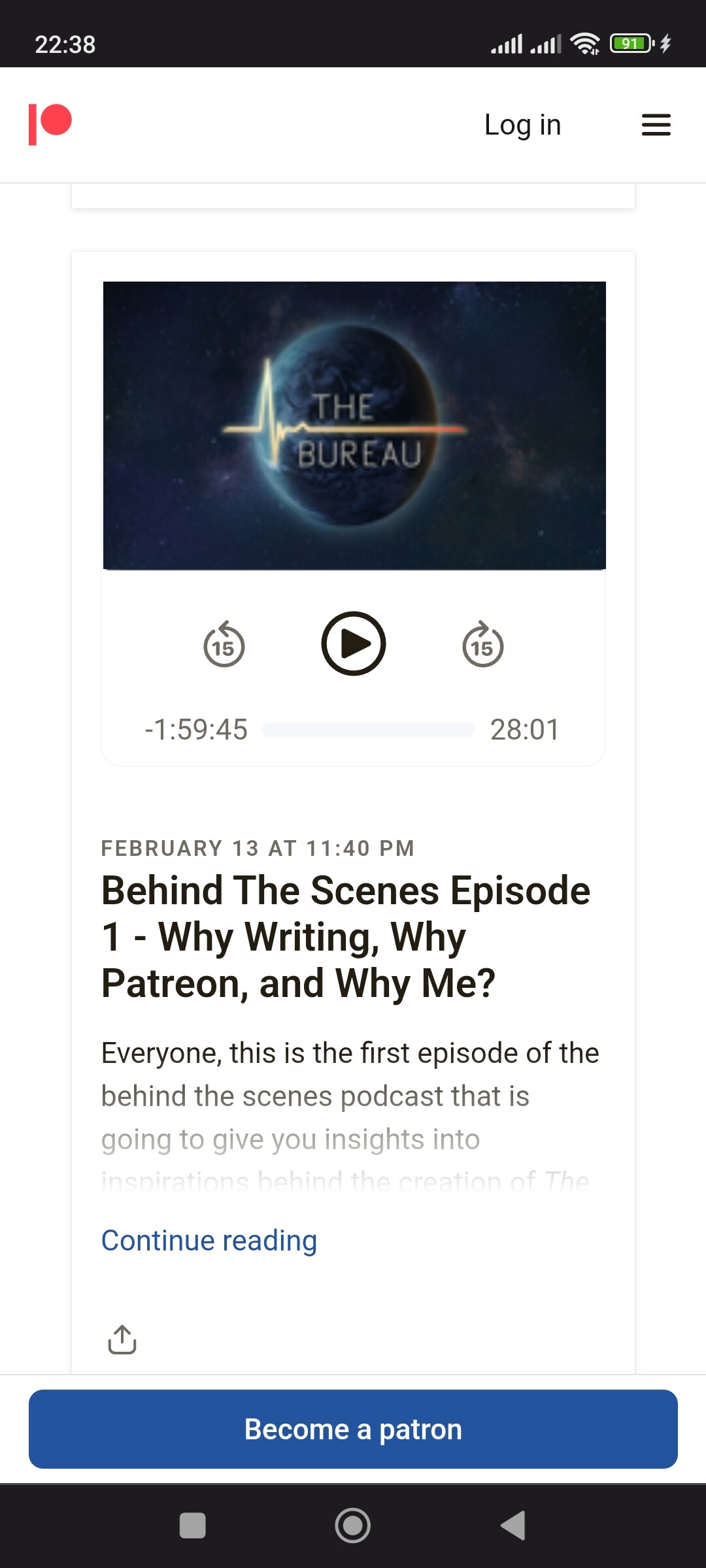706x1568 pixels.
Task: Tap the audio progress bar
Action: click(369, 730)
